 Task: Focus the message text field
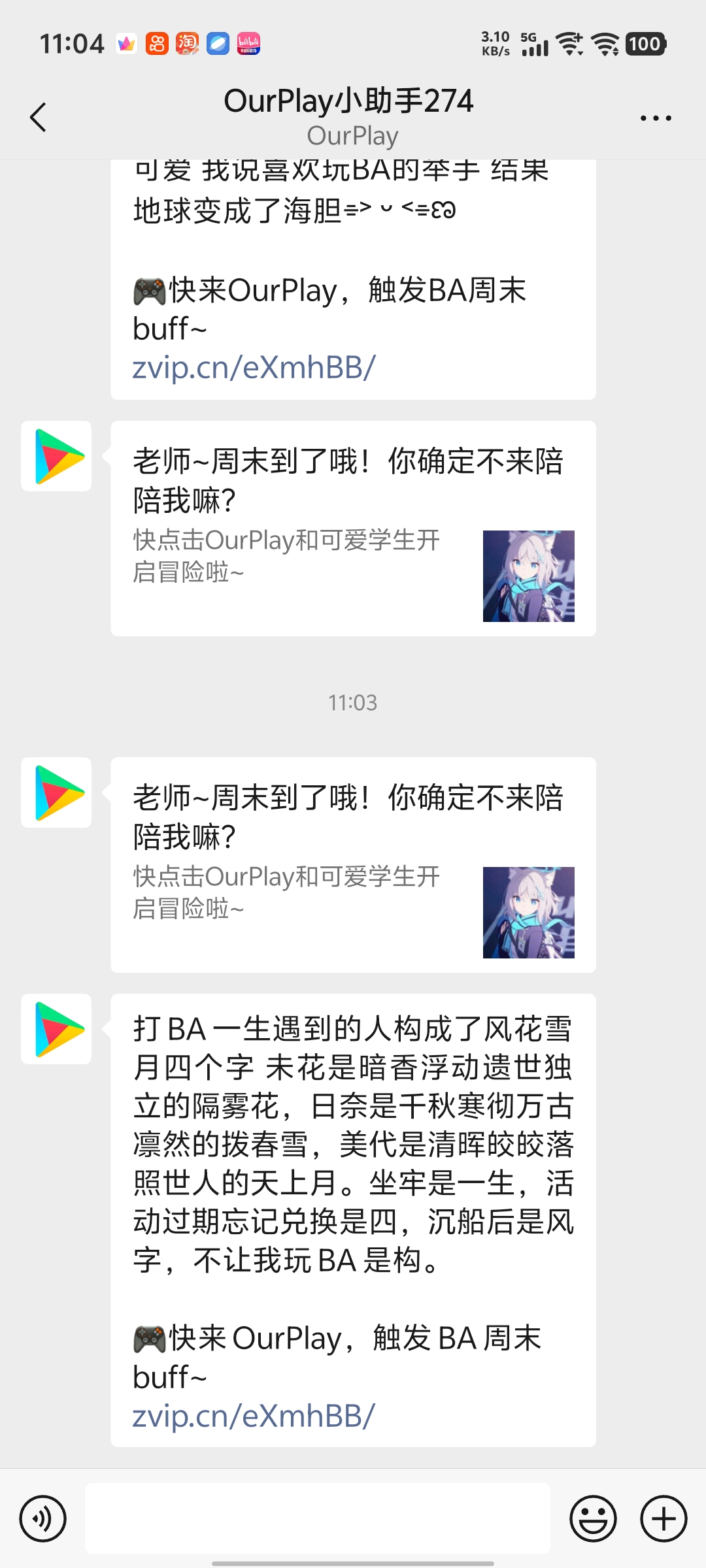pyautogui.click(x=318, y=1518)
